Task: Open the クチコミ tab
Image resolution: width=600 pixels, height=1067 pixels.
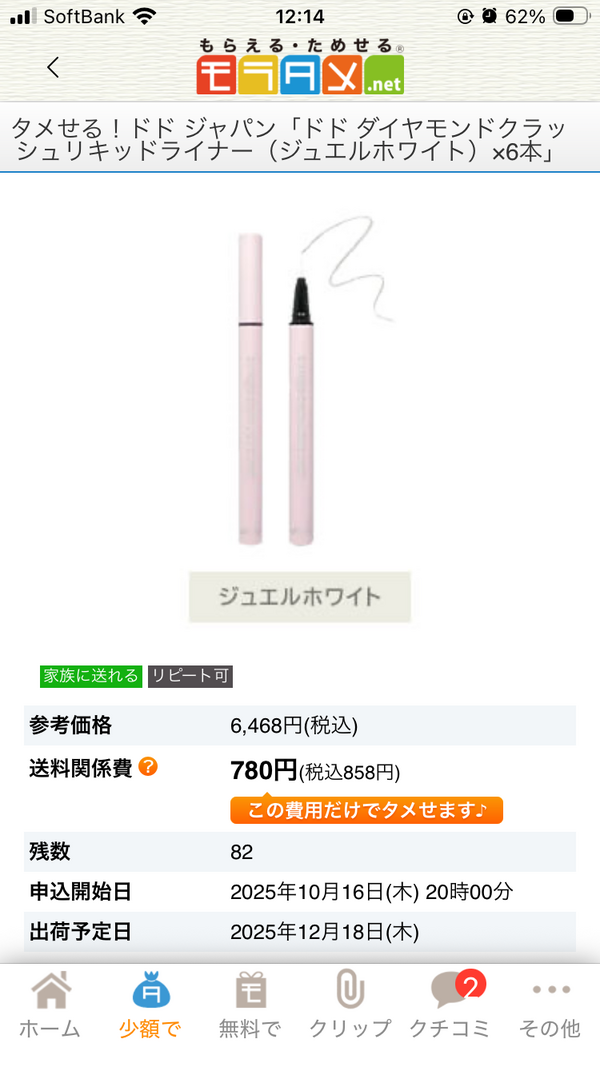Action: click(449, 1005)
